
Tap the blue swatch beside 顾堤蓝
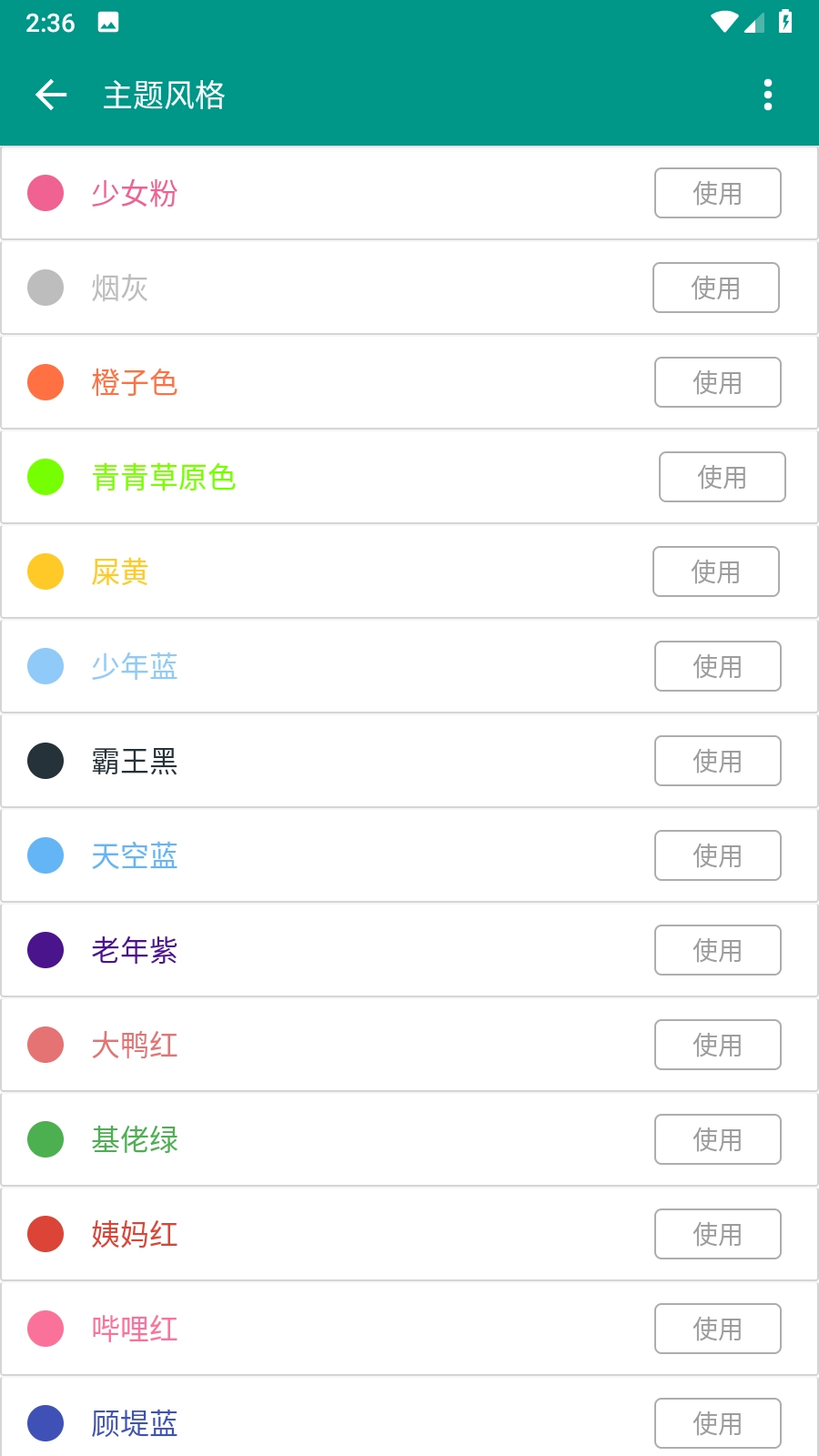(45, 1423)
